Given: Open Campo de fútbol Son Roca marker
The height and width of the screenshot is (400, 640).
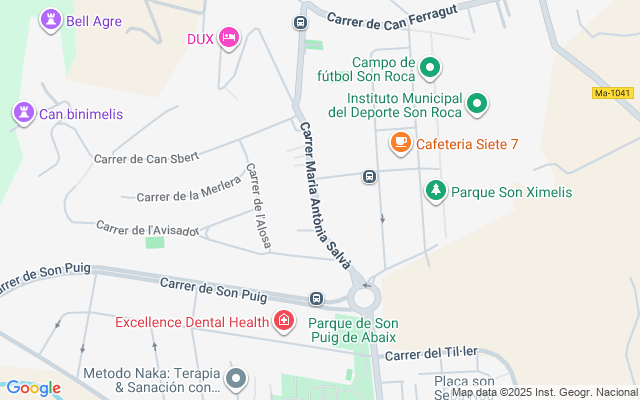Looking at the screenshot, I should point(429,68).
